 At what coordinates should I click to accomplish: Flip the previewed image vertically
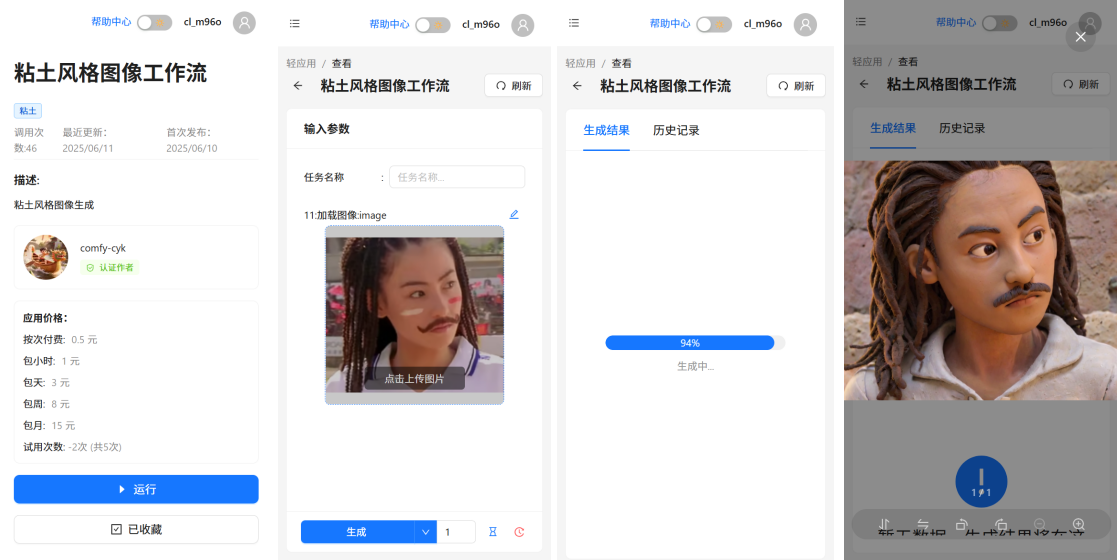(884, 524)
